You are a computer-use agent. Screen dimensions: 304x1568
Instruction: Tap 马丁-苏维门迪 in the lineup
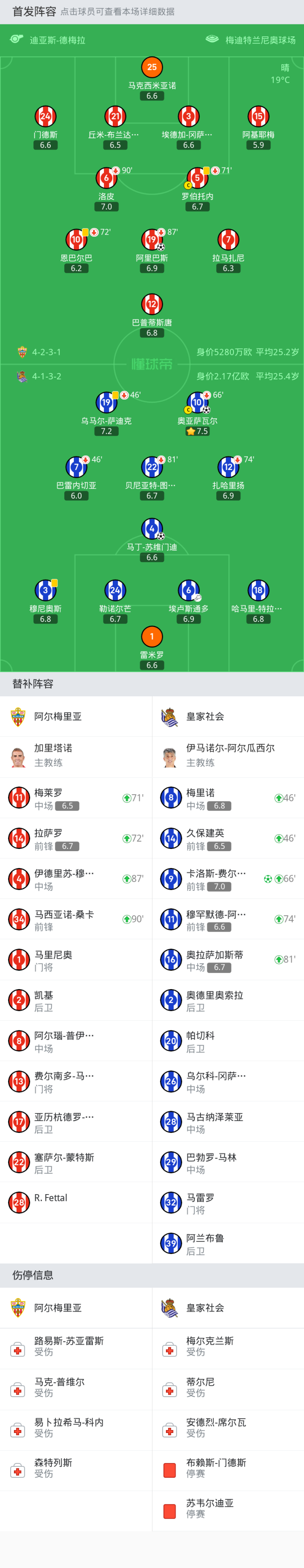pos(152,529)
